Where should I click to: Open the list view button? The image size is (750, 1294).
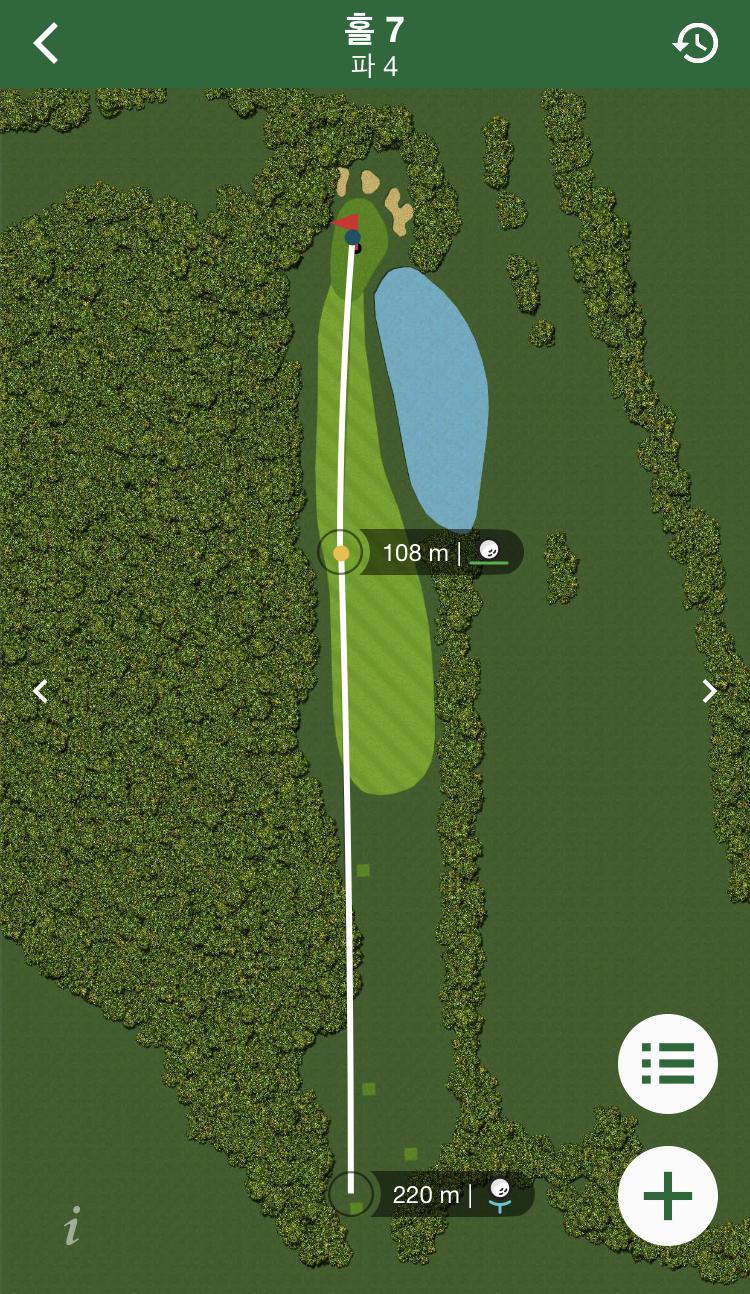pyautogui.click(x=667, y=1063)
